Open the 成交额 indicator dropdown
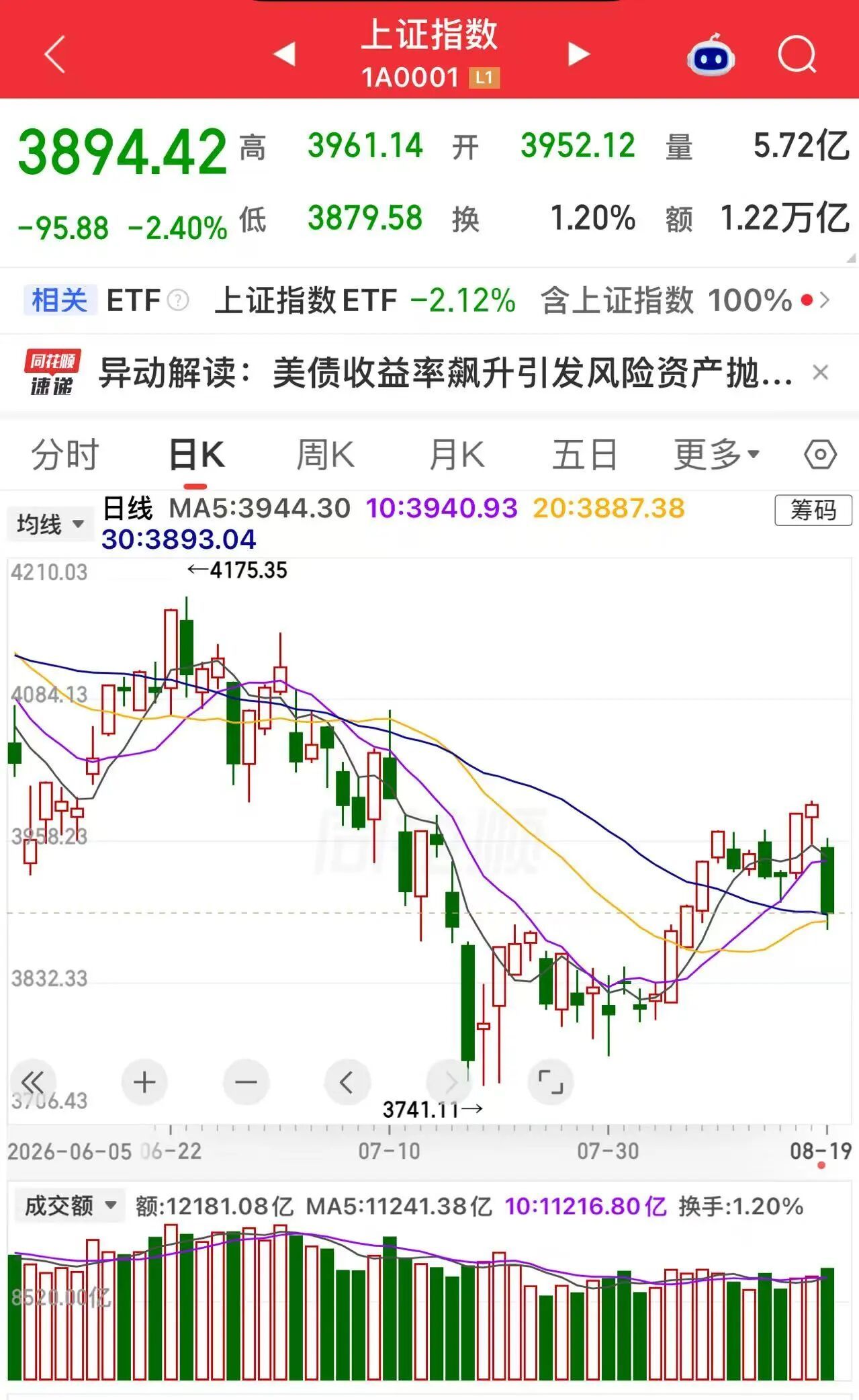Image resolution: width=859 pixels, height=1400 pixels. [70, 1206]
